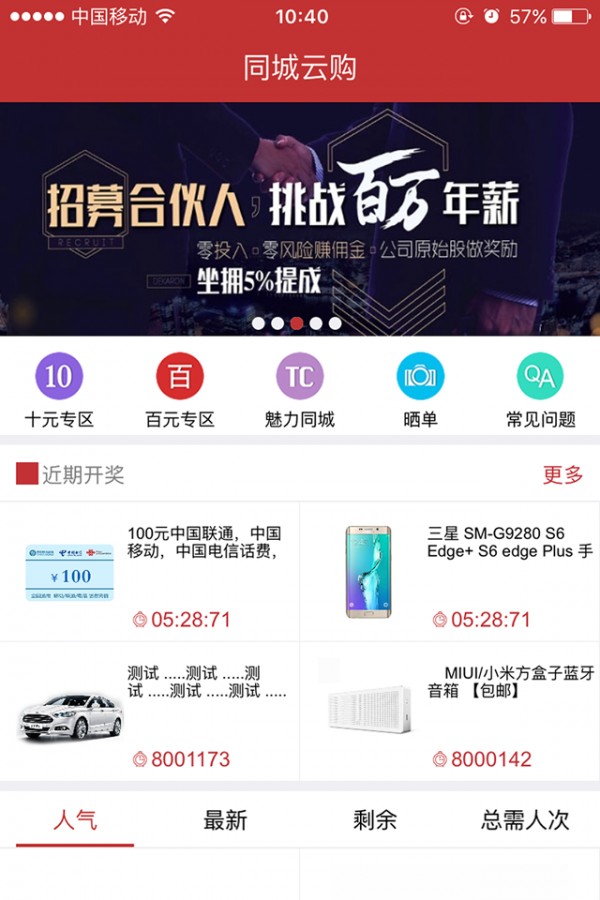Screen dimensions: 600x900
Task: Open the 测试 car prize item
Action: click(150, 712)
